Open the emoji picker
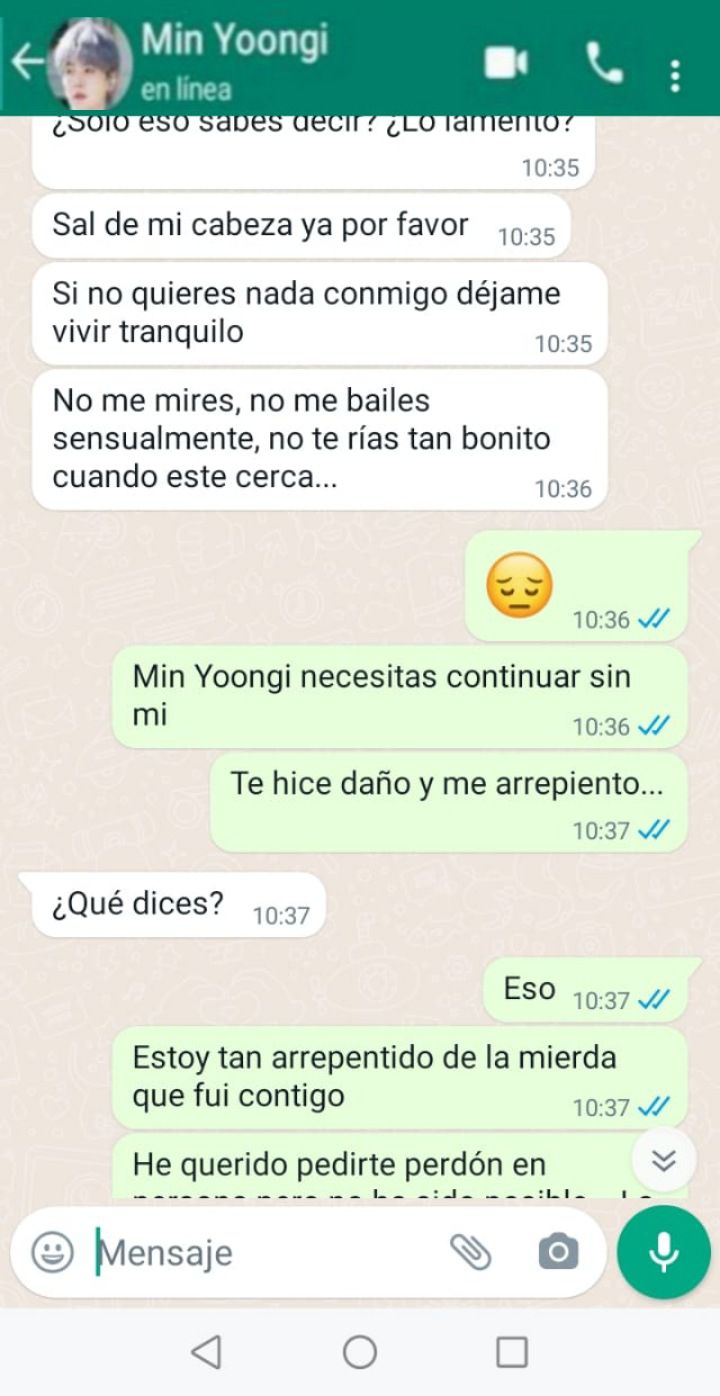 [52, 1252]
